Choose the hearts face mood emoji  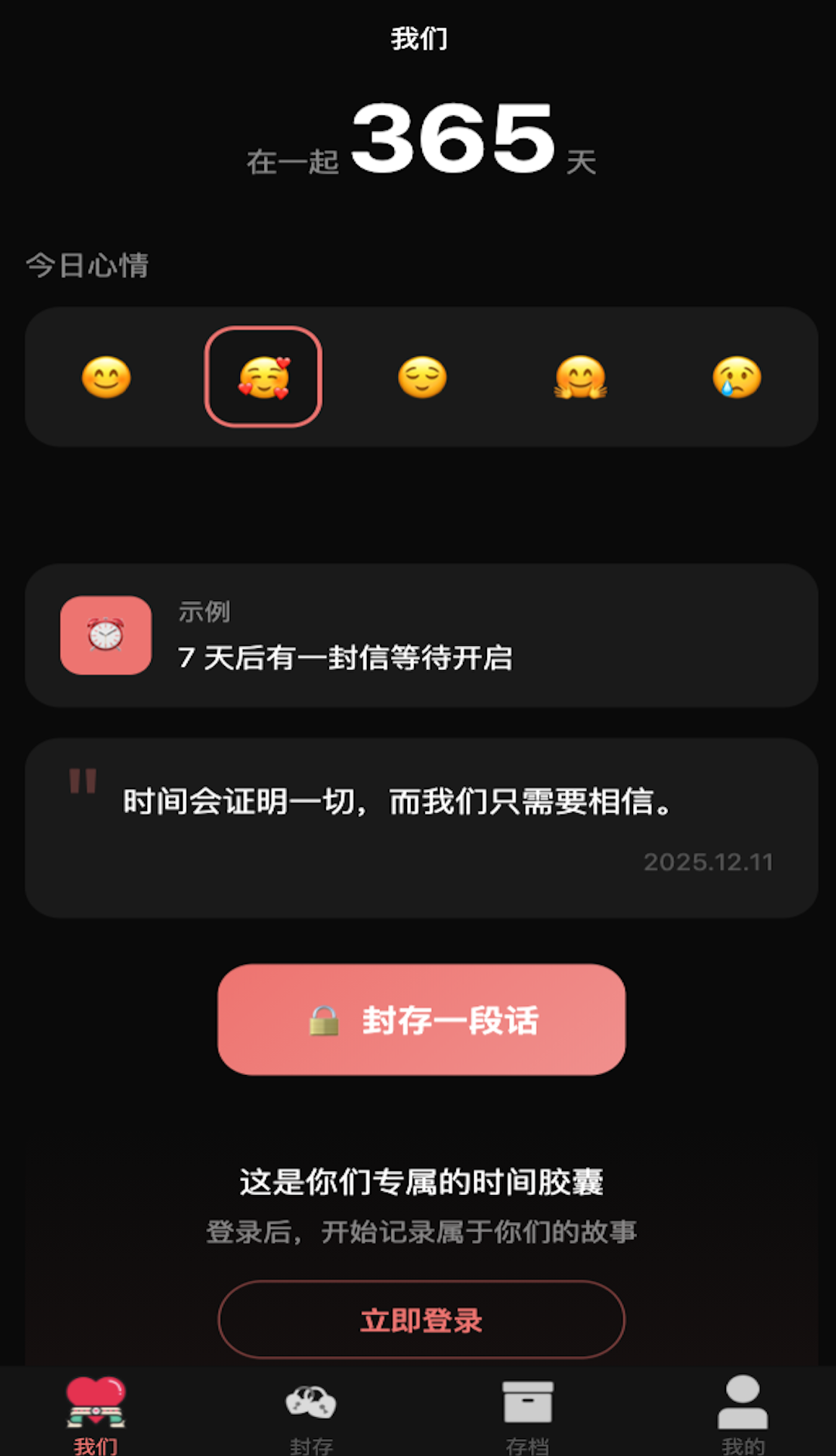pyautogui.click(x=263, y=377)
